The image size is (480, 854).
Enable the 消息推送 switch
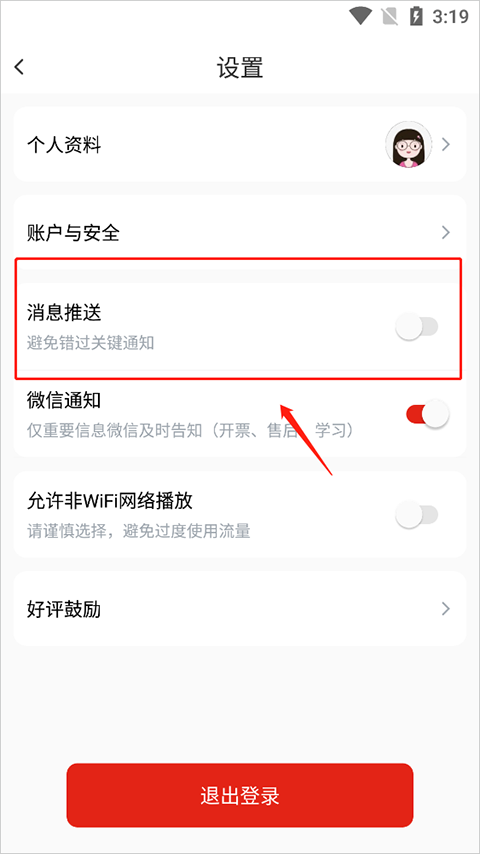[x=417, y=327]
